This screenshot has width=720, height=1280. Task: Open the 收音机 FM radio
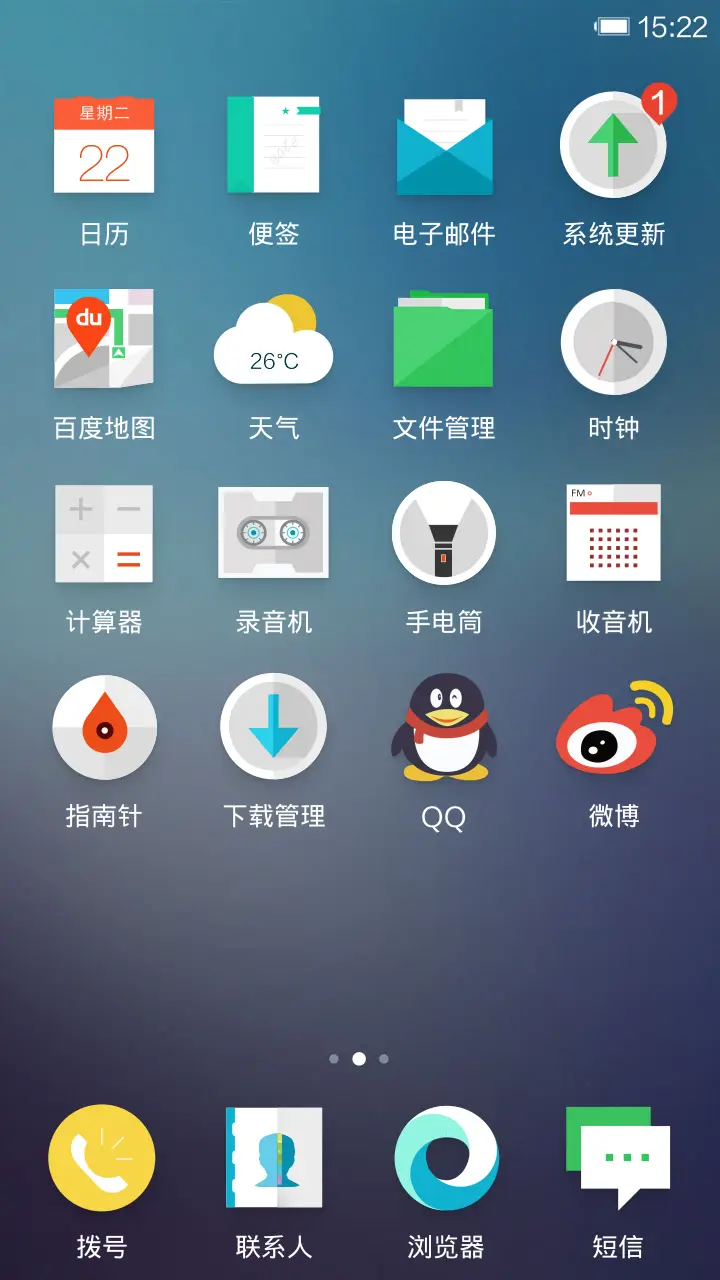tap(614, 533)
